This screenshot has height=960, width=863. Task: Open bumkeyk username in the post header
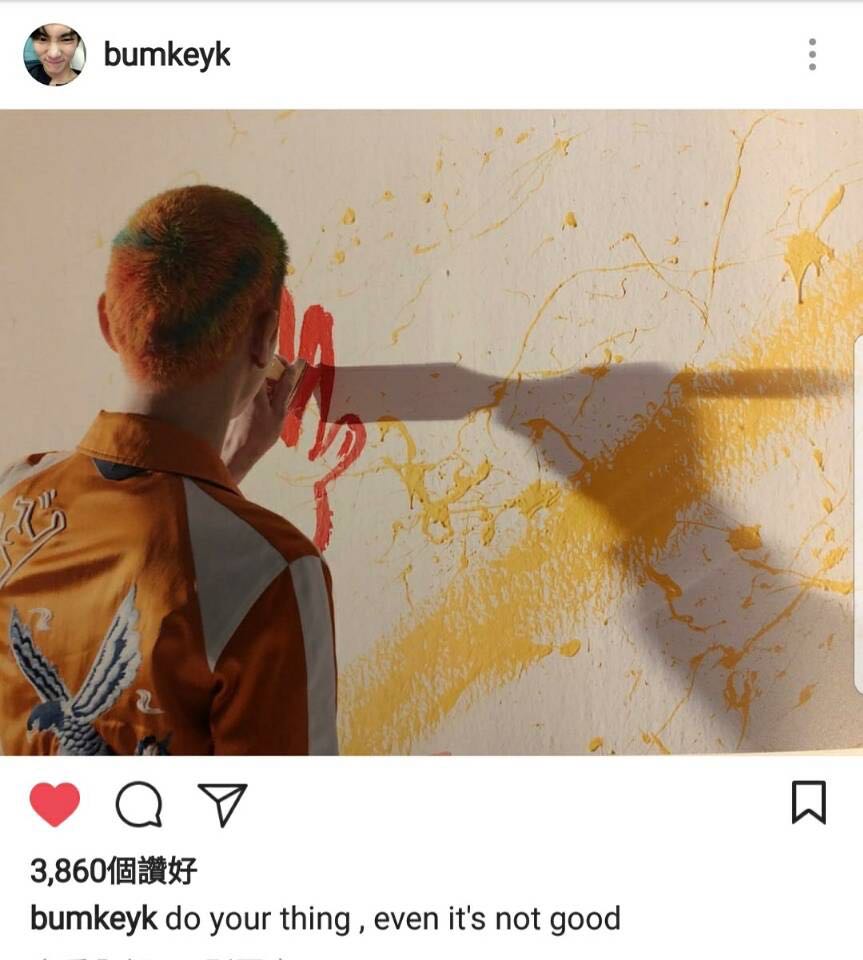pyautogui.click(x=166, y=55)
